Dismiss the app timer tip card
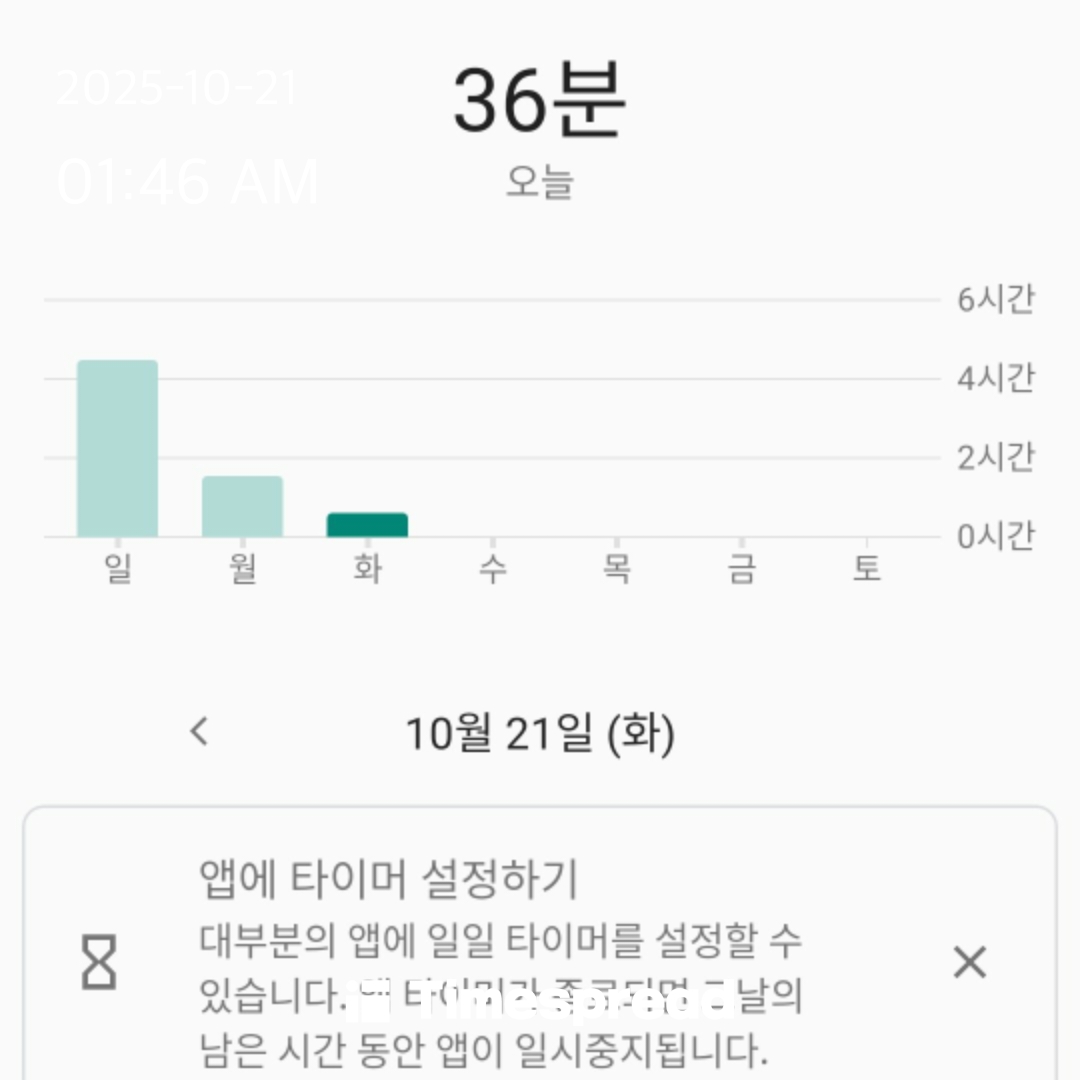 (969, 963)
